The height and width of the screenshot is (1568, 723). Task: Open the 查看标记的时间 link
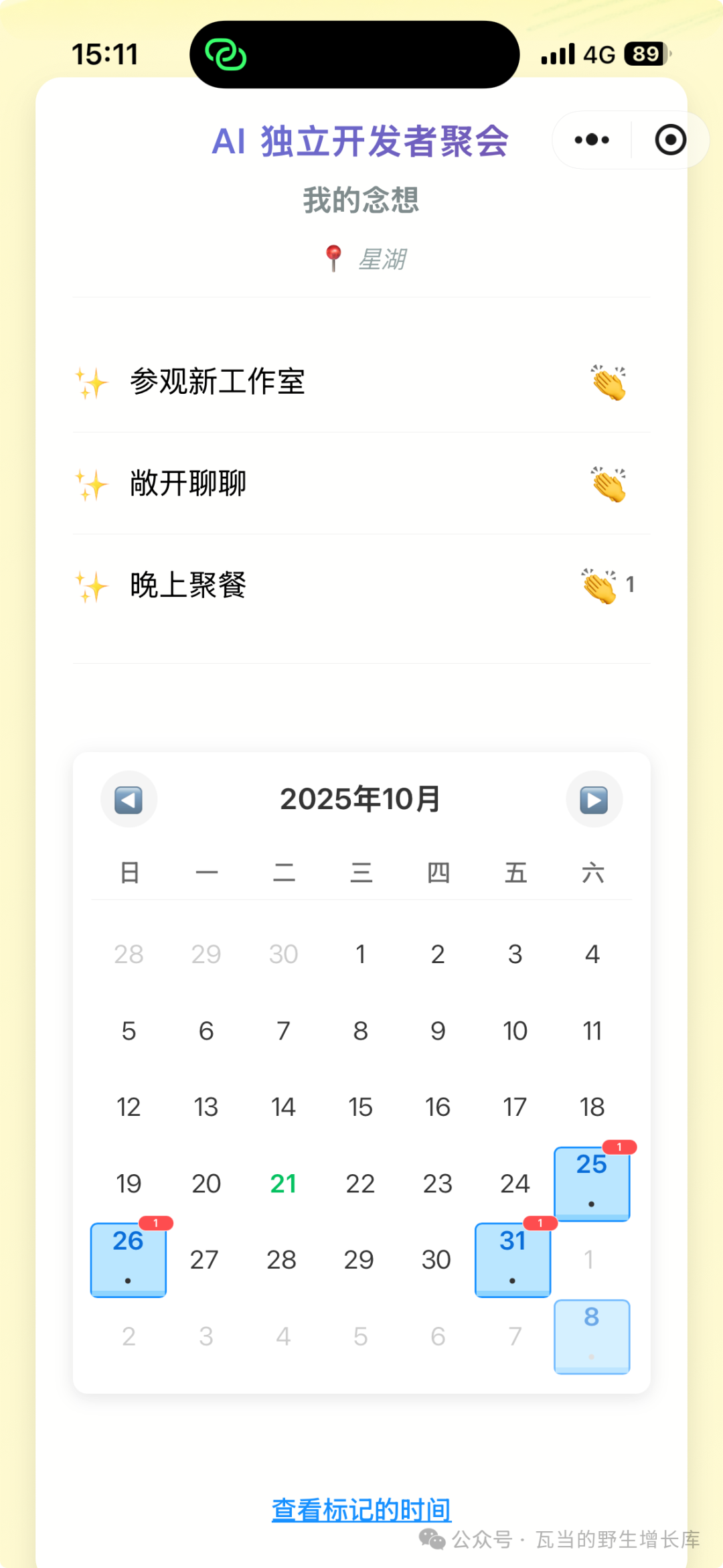361,1510
